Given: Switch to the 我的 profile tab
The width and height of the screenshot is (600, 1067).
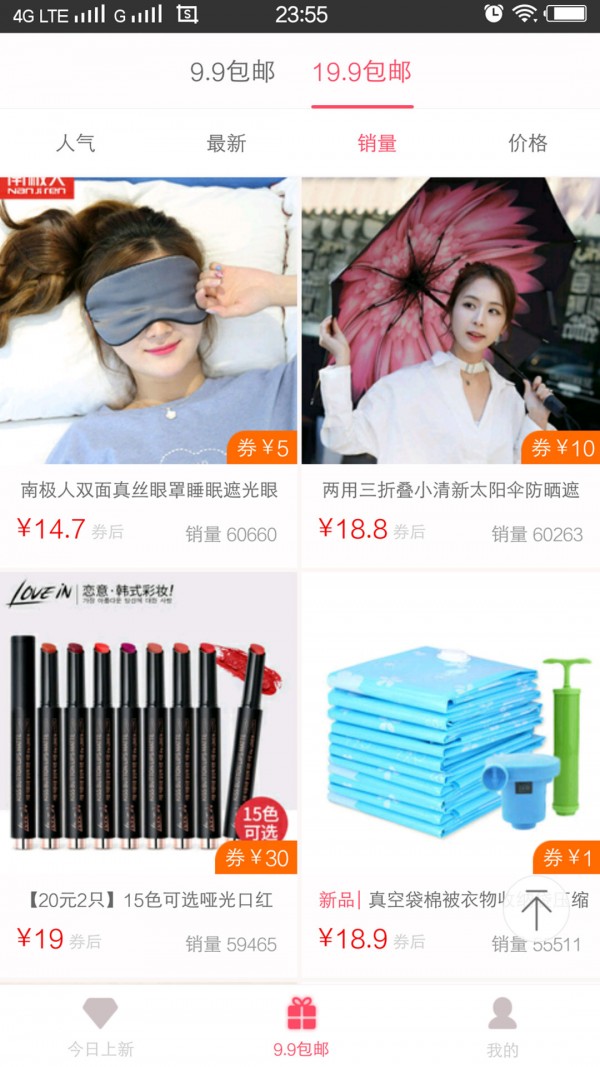Looking at the screenshot, I should pyautogui.click(x=502, y=1027).
